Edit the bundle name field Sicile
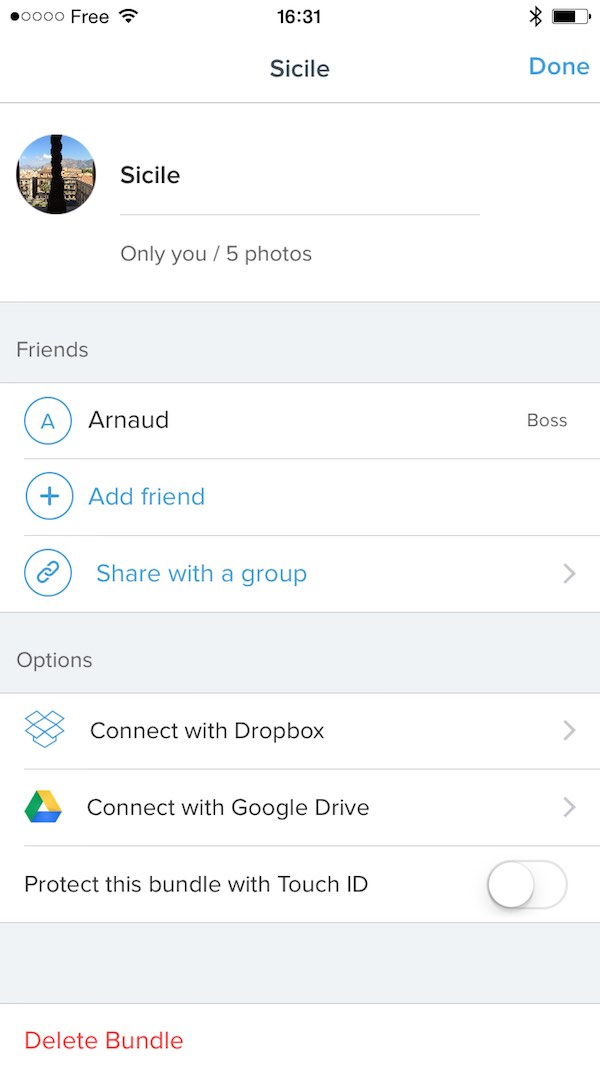Viewport: 600px width, 1067px height. 299,176
